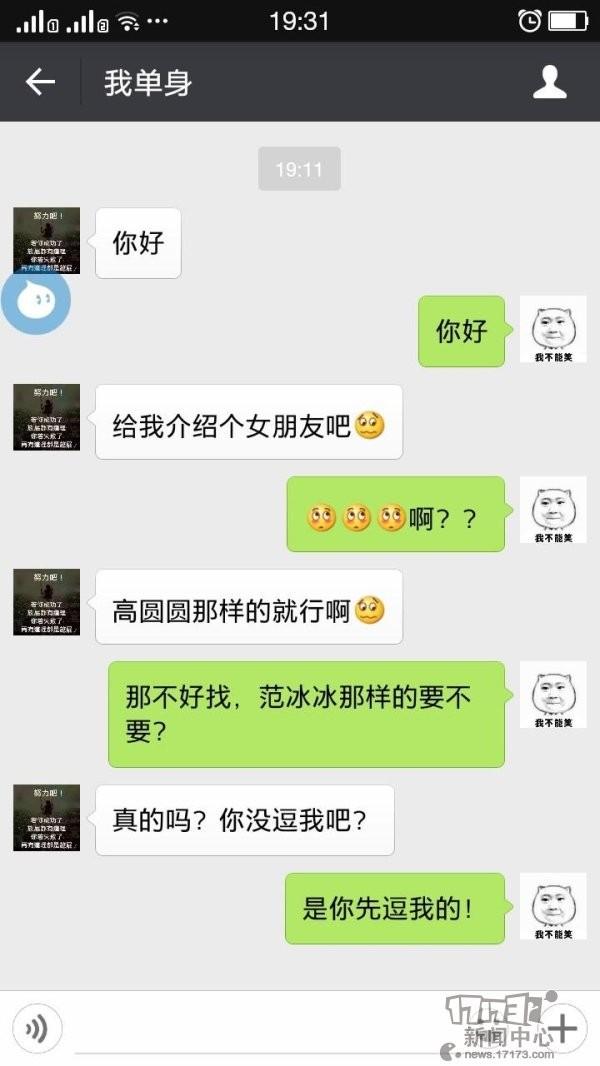The width and height of the screenshot is (600, 1066).
Task: Open sender's avatar next to 给我介绍个女朋友吧
Action: [x=46, y=417]
